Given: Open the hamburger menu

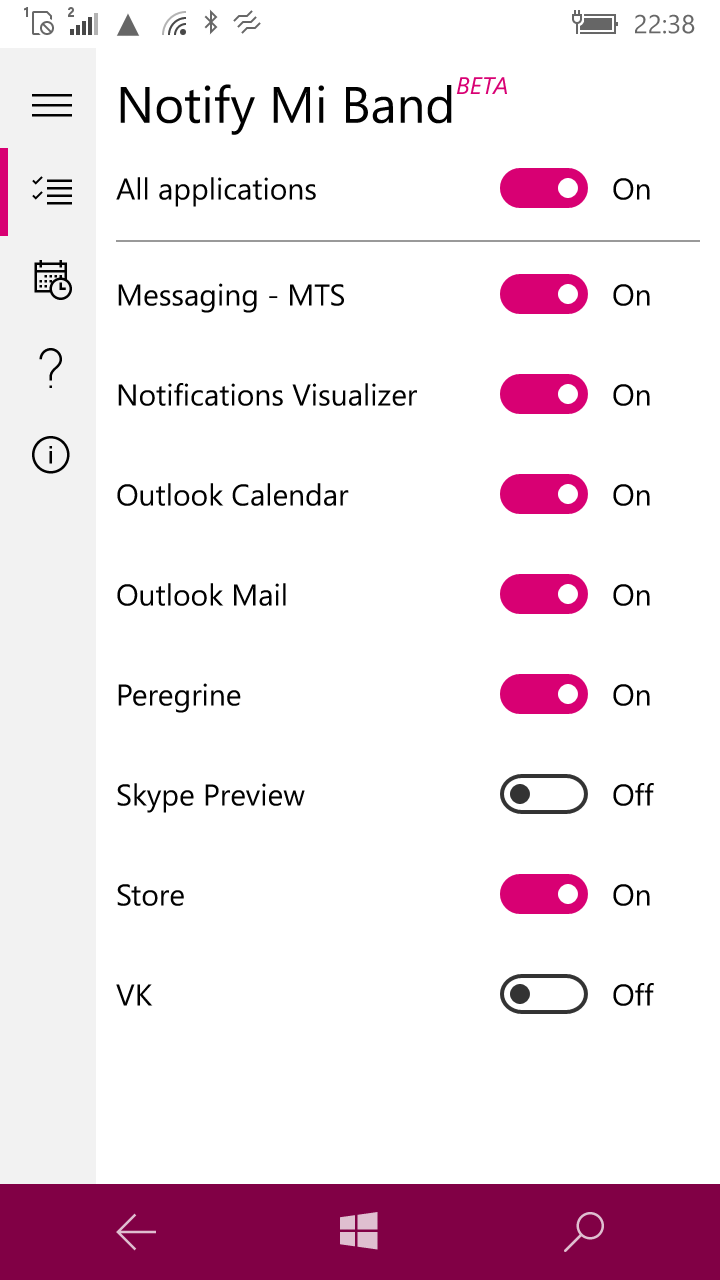Looking at the screenshot, I should pos(52,105).
